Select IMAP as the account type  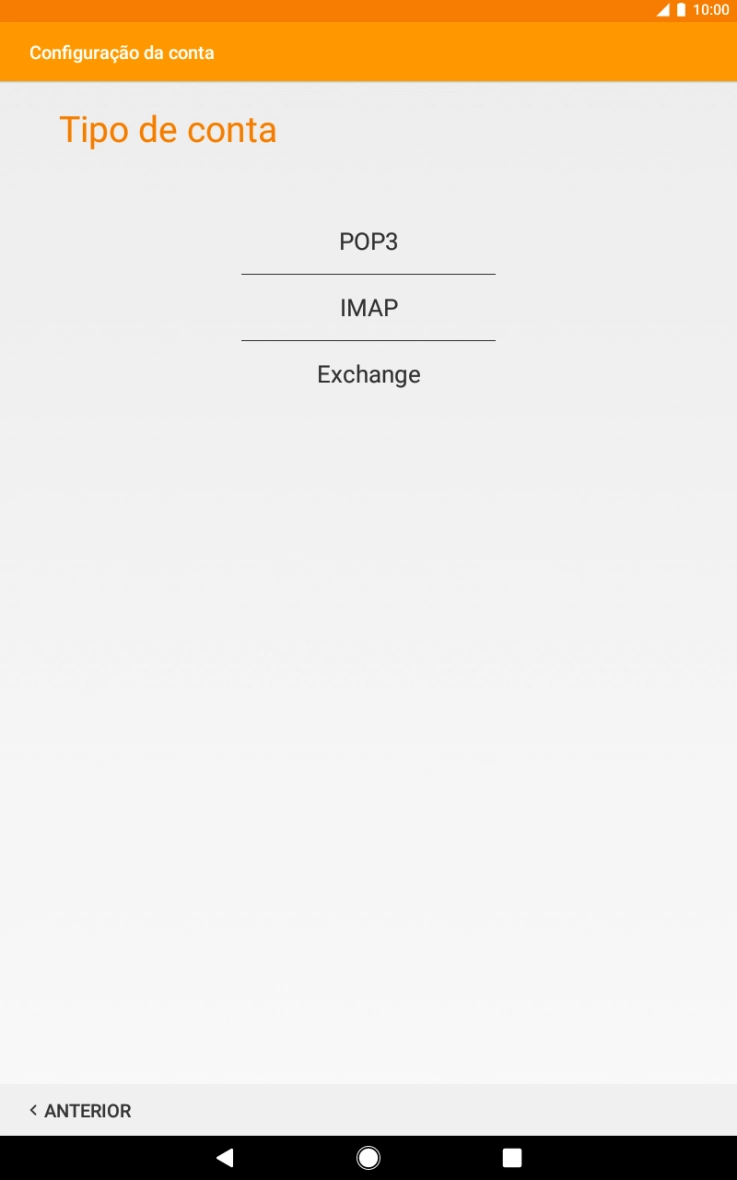[368, 307]
